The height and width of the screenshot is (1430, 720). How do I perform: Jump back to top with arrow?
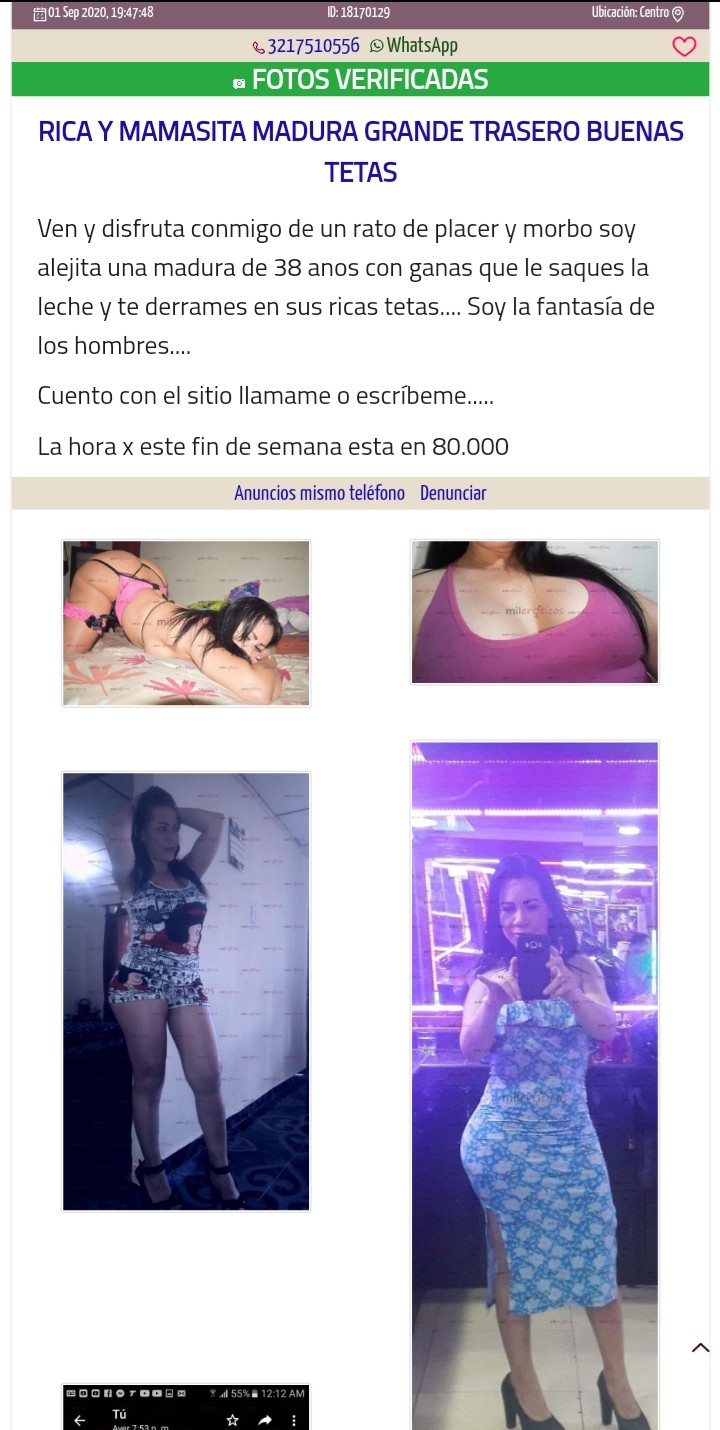(x=700, y=1348)
